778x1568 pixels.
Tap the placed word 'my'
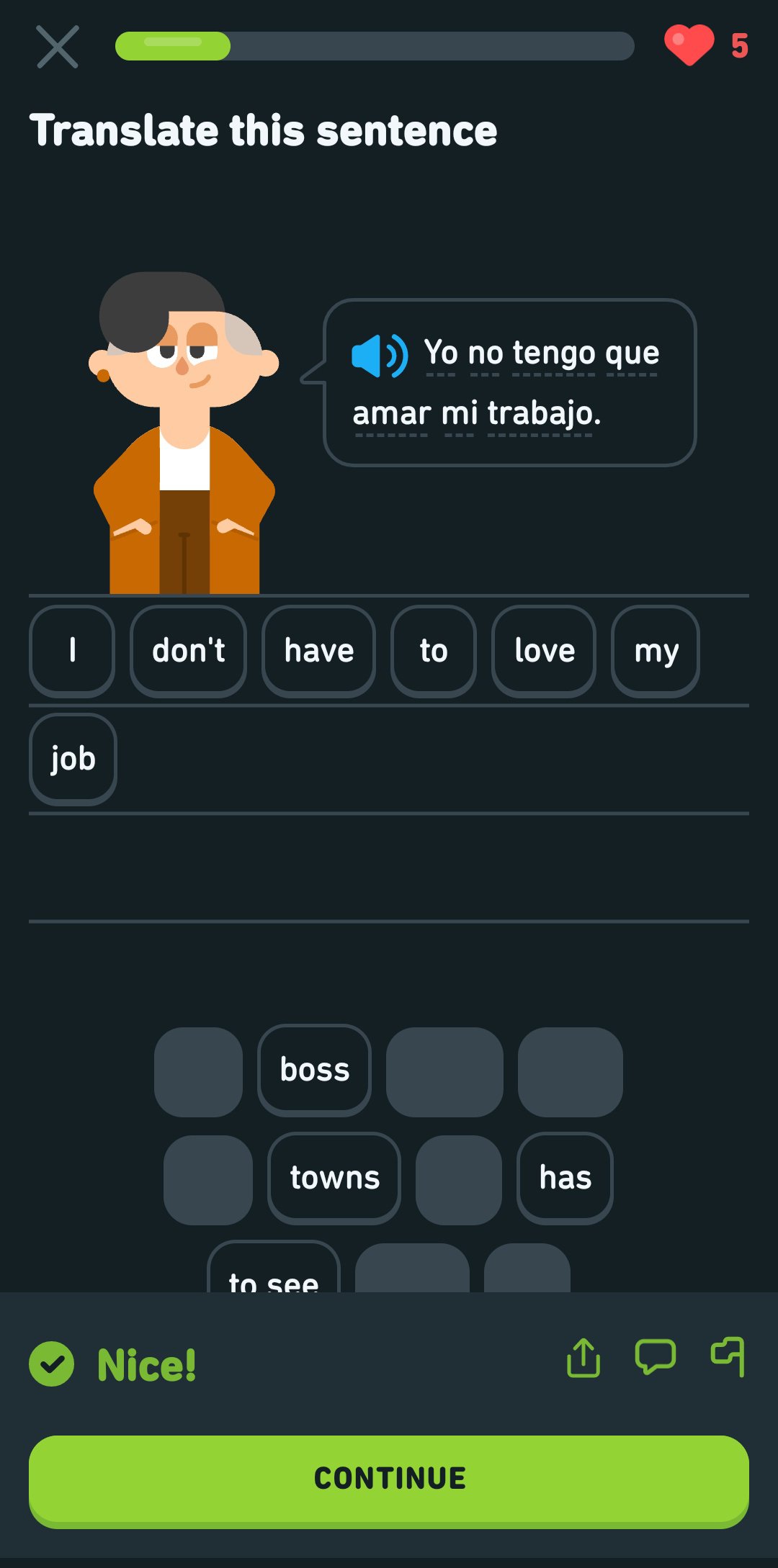point(656,652)
